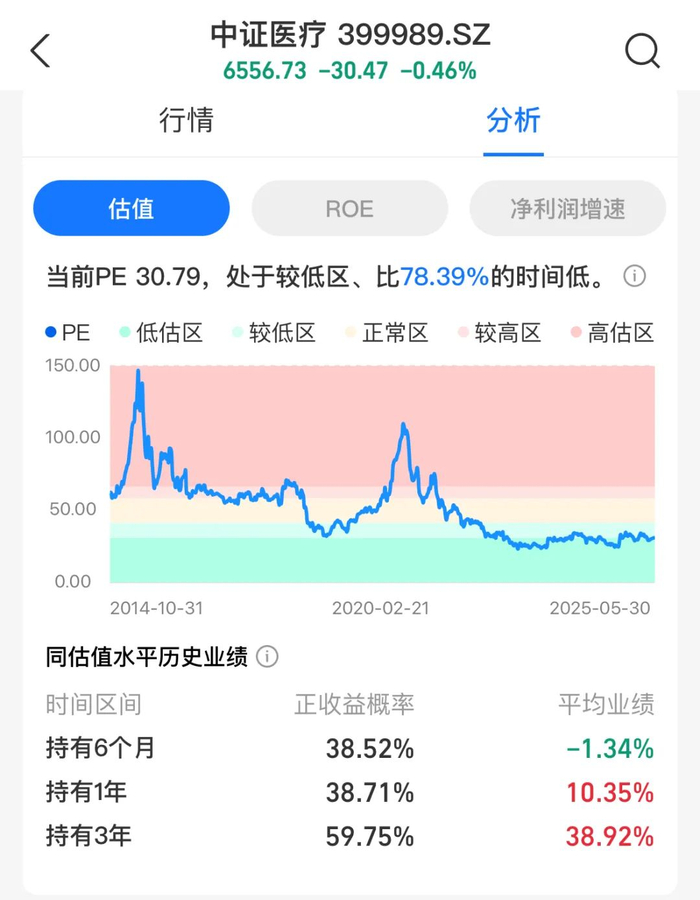Switch to the 行情 tab
This screenshot has width=700, height=900.
tap(186, 121)
